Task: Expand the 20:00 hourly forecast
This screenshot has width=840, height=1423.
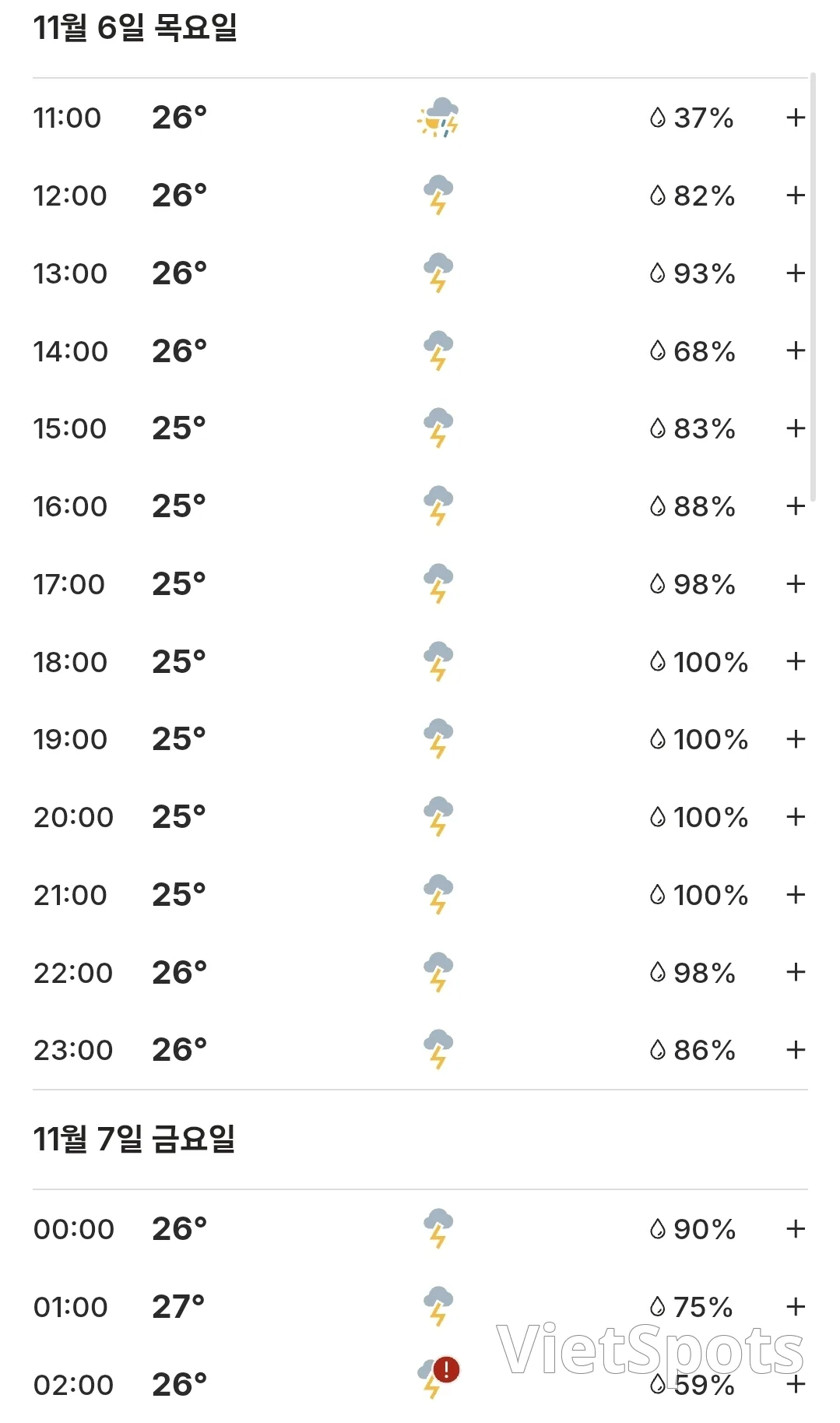Action: pyautogui.click(x=795, y=817)
